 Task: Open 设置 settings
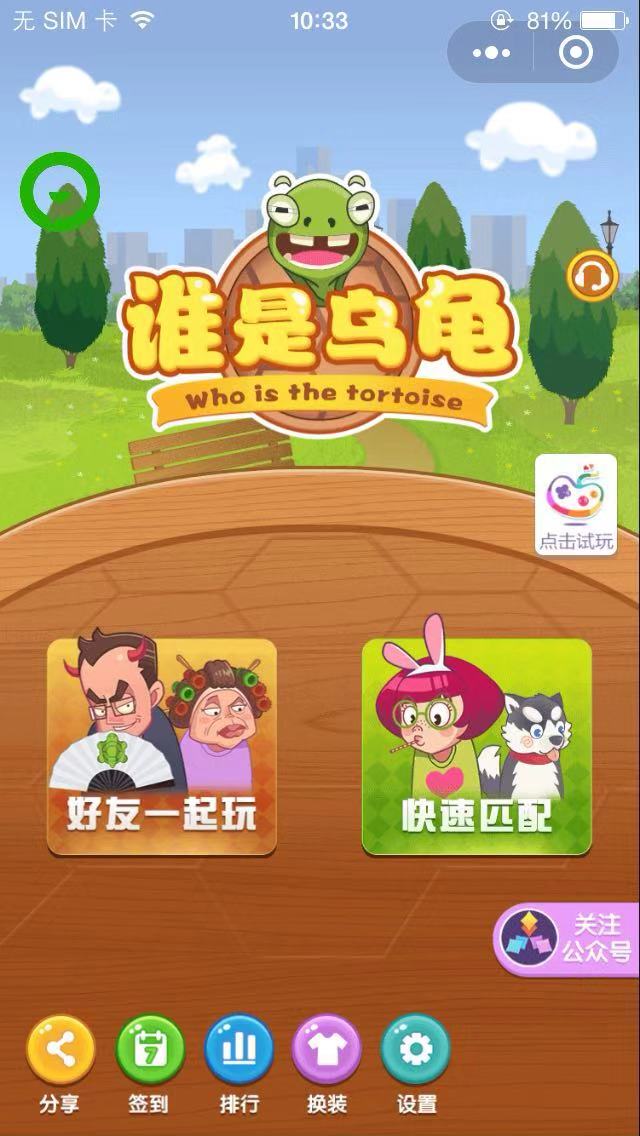416,1062
